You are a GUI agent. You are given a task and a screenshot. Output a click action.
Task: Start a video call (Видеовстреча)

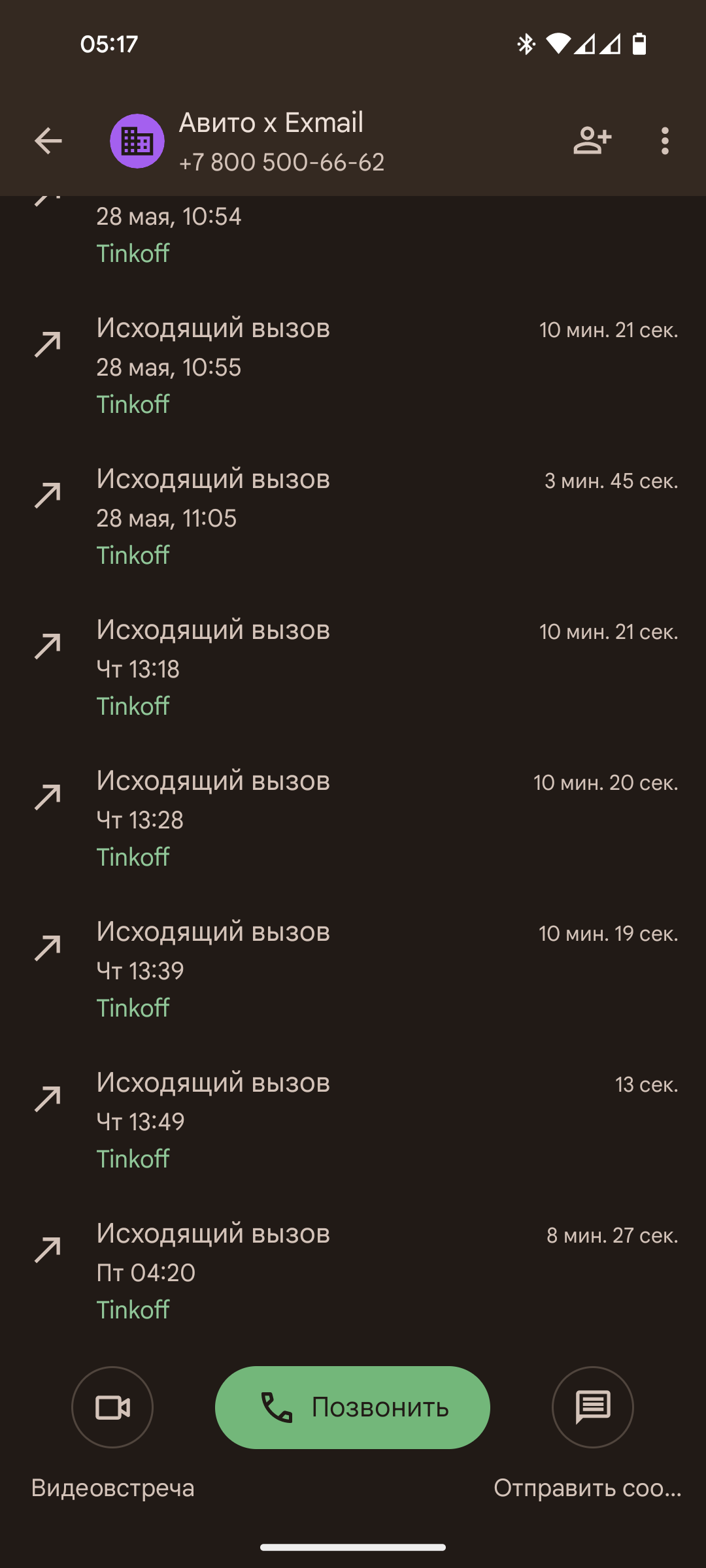click(x=112, y=1407)
